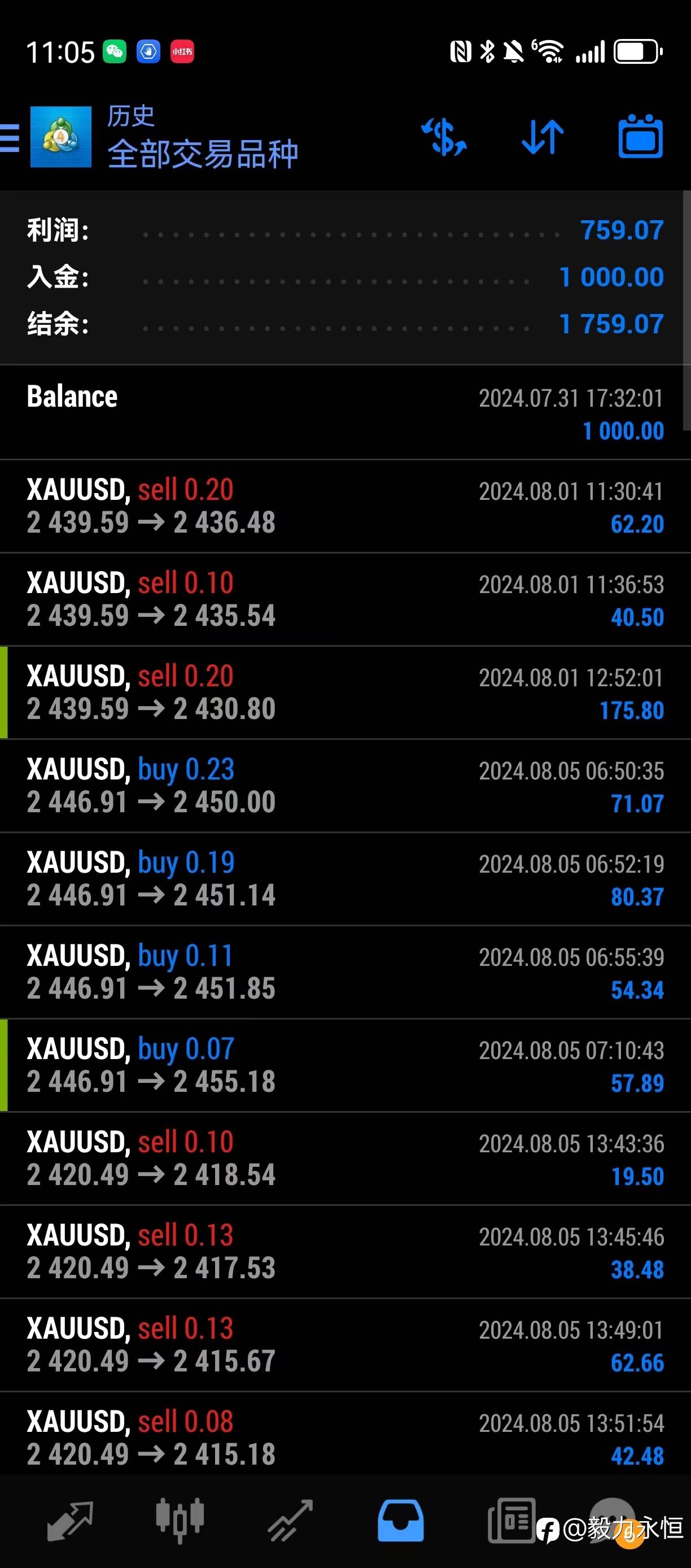Open the side drawer menu
Screen dimensions: 691x1568
[10, 138]
